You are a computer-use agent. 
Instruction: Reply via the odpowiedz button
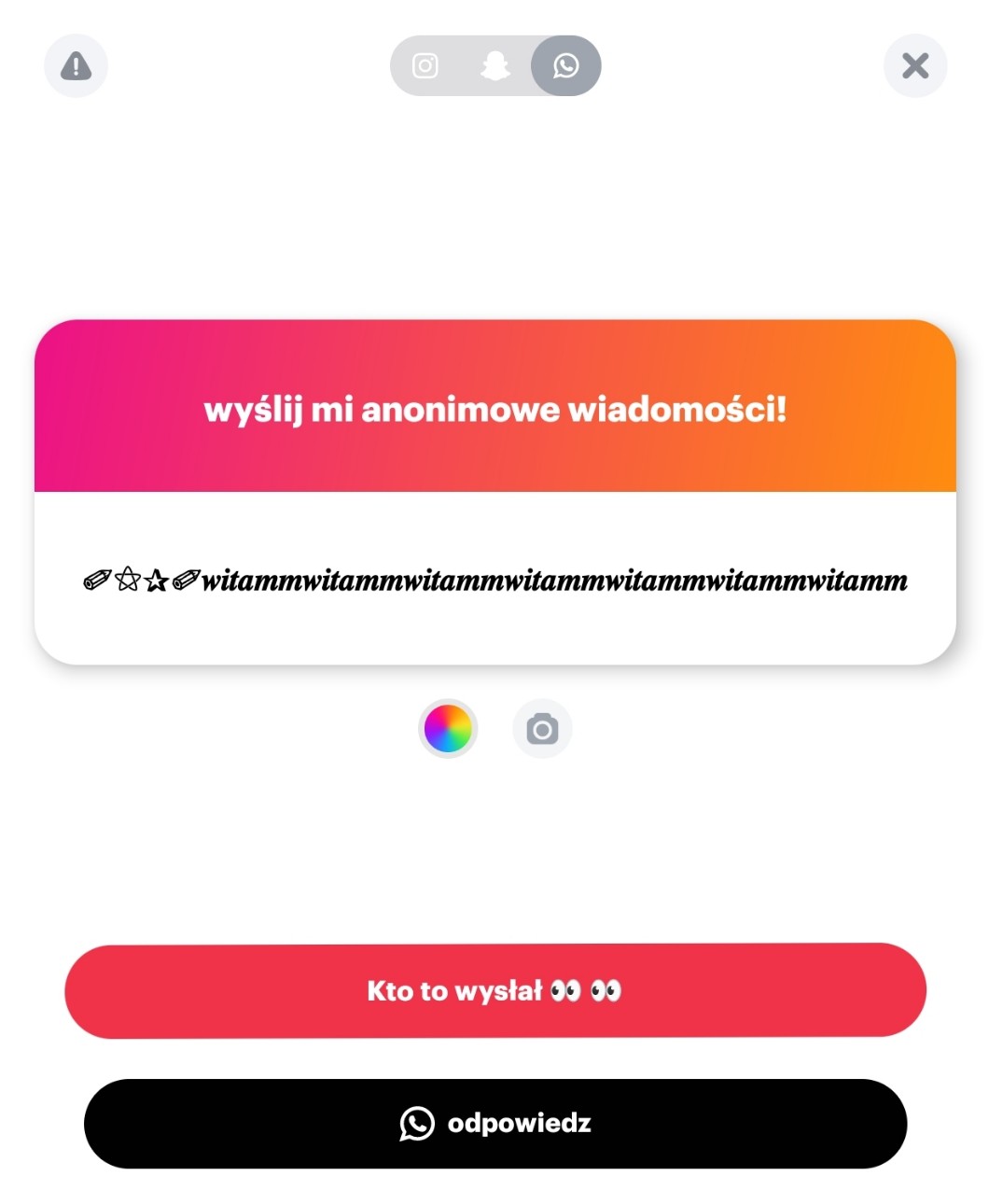point(494,1123)
